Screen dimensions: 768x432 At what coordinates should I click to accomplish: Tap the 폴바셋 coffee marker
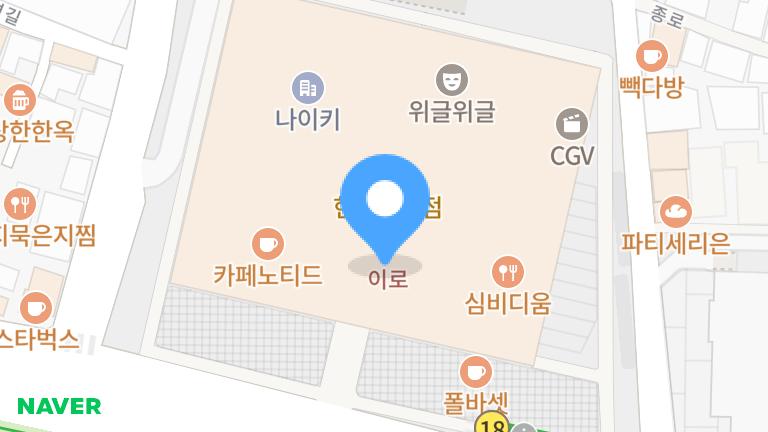(x=476, y=371)
